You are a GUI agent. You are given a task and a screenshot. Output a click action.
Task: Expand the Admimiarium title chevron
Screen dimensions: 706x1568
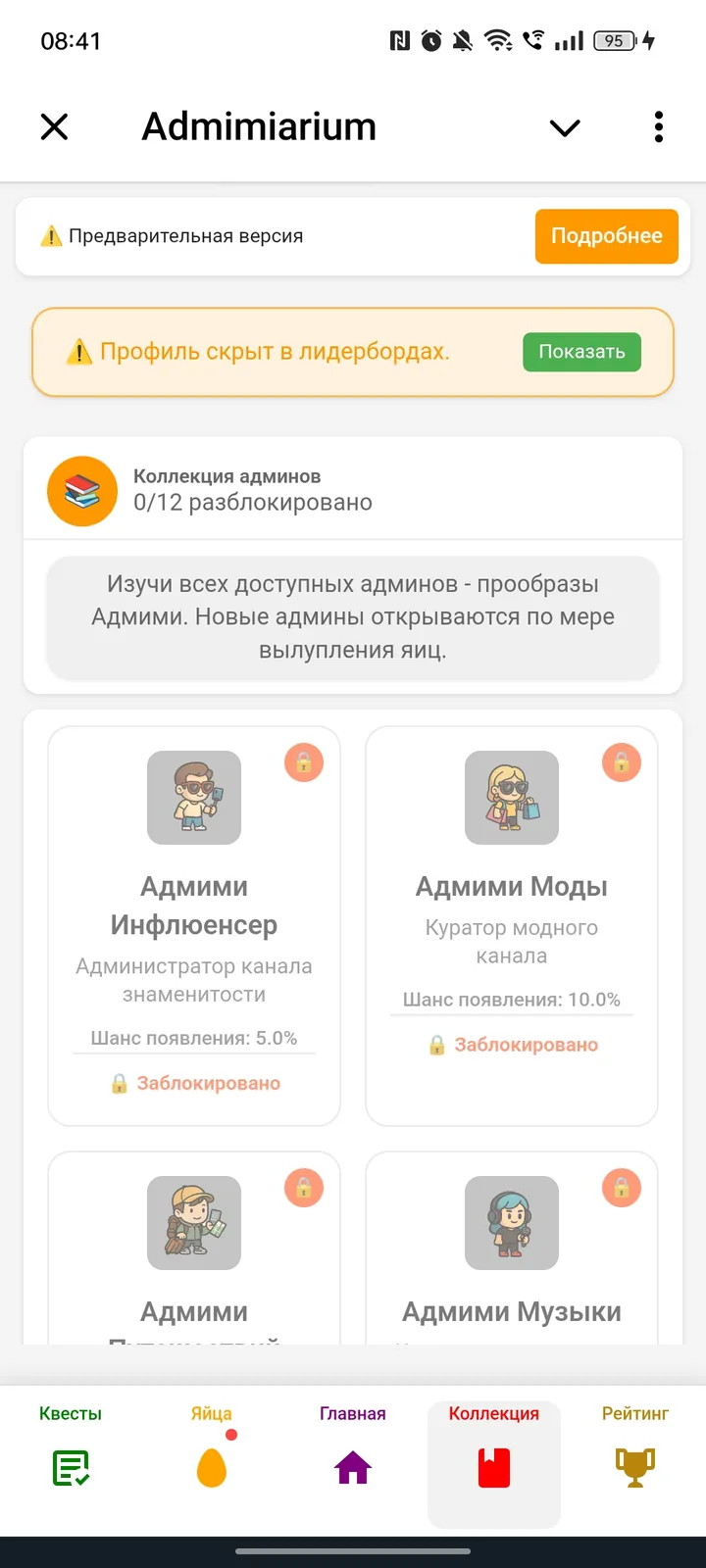click(x=564, y=127)
